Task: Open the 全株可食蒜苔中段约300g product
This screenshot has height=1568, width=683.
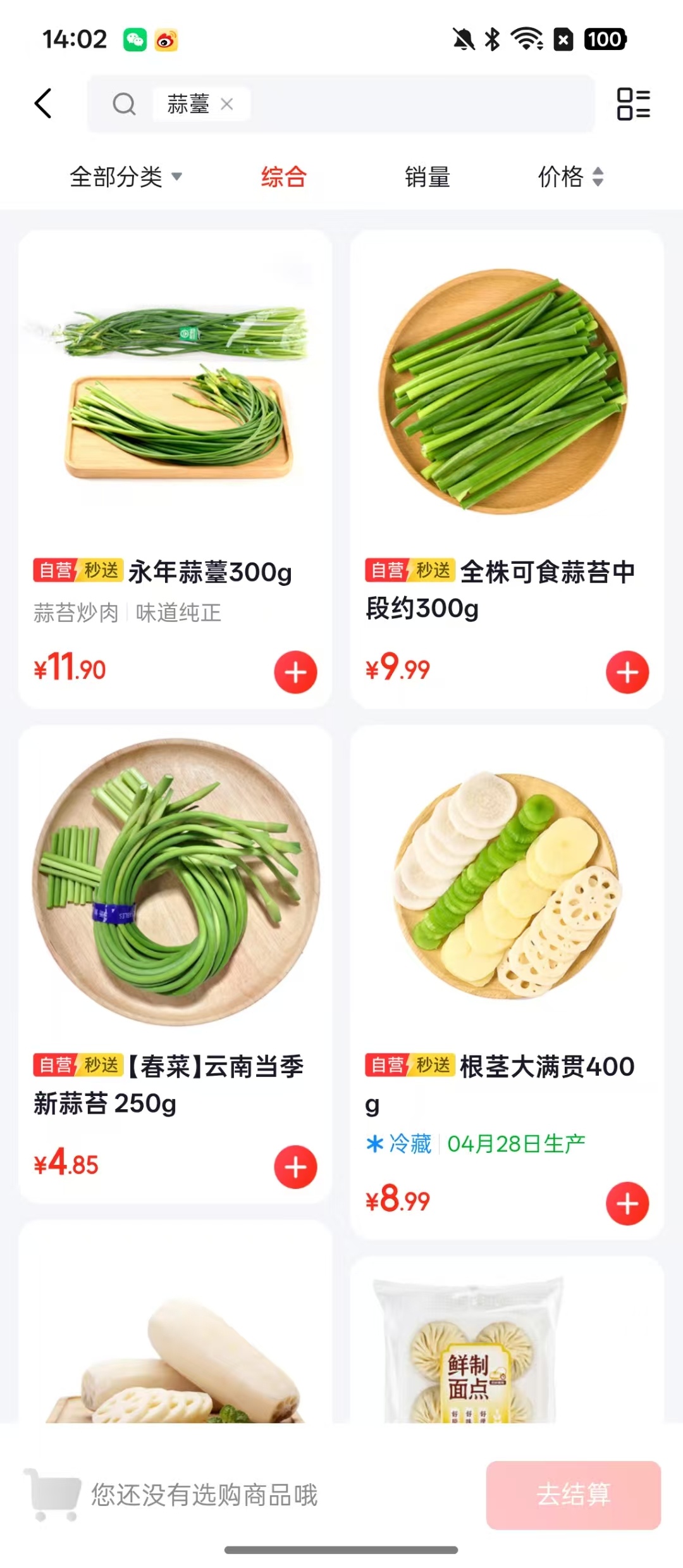Action: point(507,469)
